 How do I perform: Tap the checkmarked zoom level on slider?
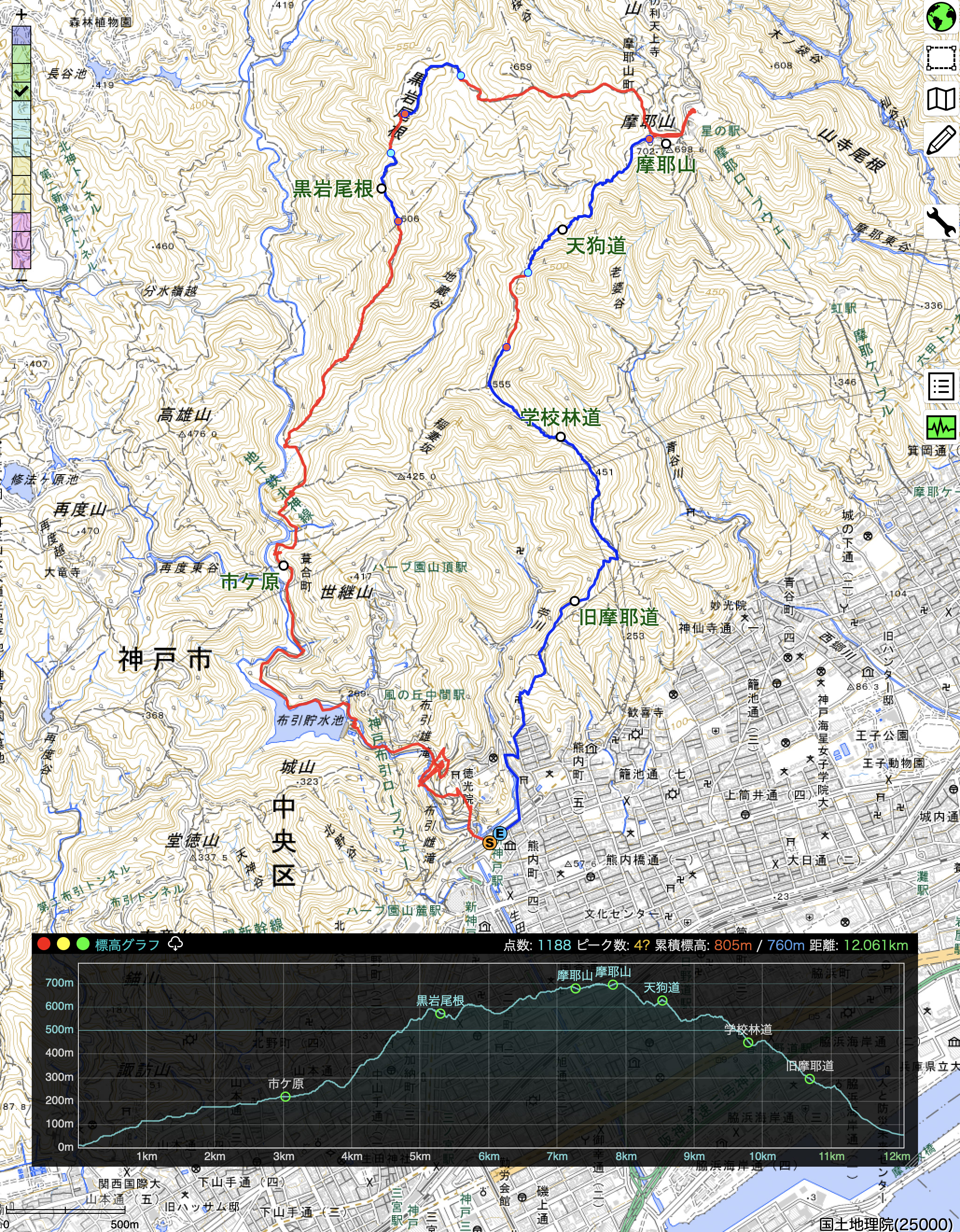point(21,91)
